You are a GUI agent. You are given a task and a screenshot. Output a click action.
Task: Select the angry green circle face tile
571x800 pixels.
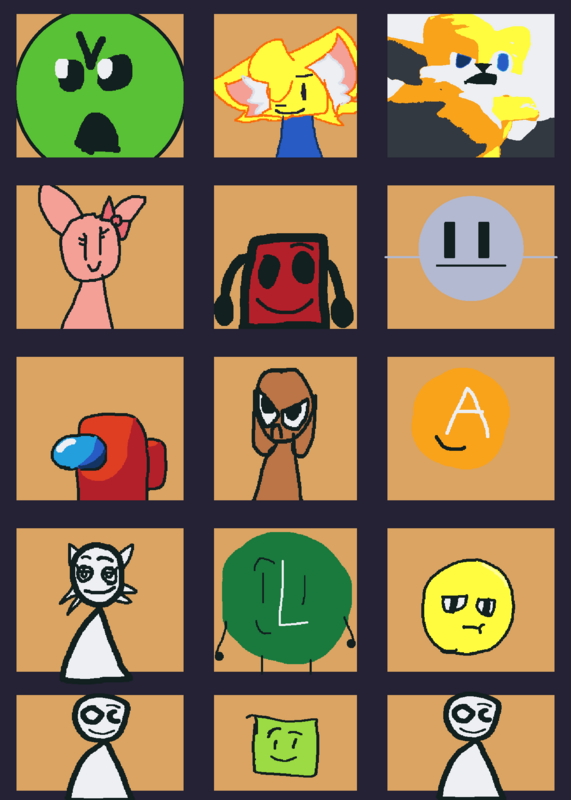(100, 86)
